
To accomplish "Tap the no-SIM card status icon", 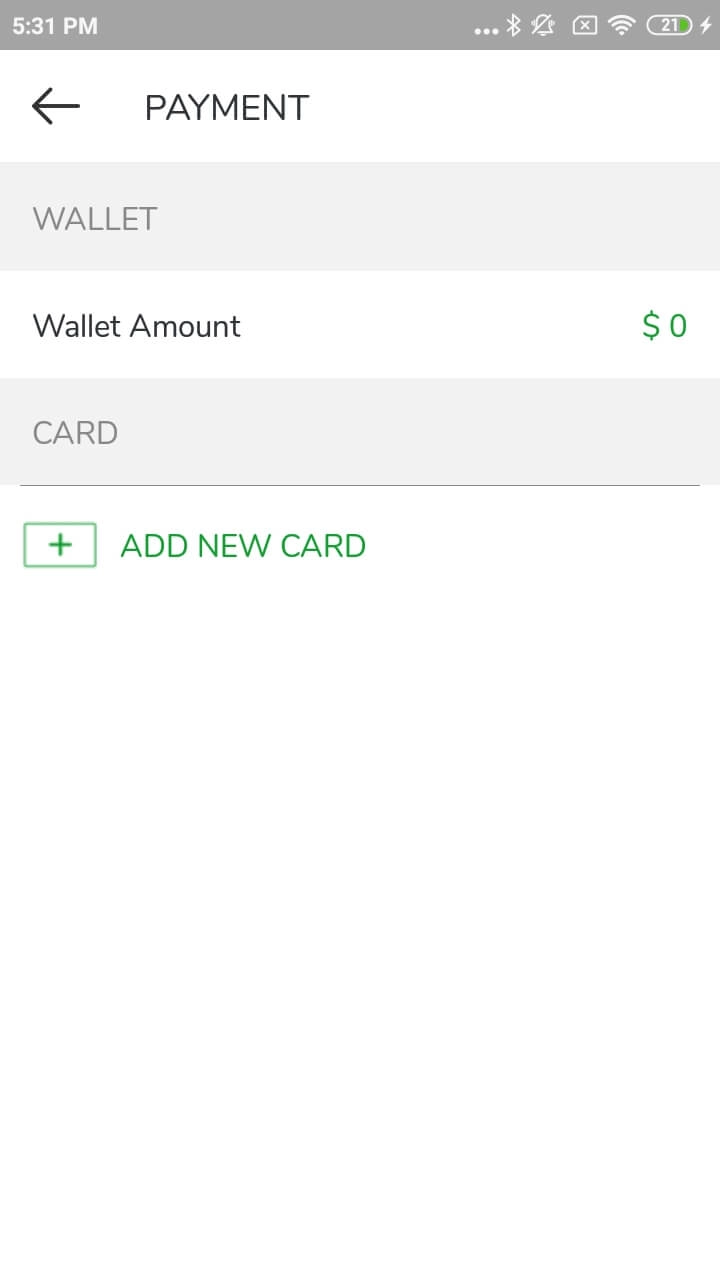I will (x=583, y=27).
